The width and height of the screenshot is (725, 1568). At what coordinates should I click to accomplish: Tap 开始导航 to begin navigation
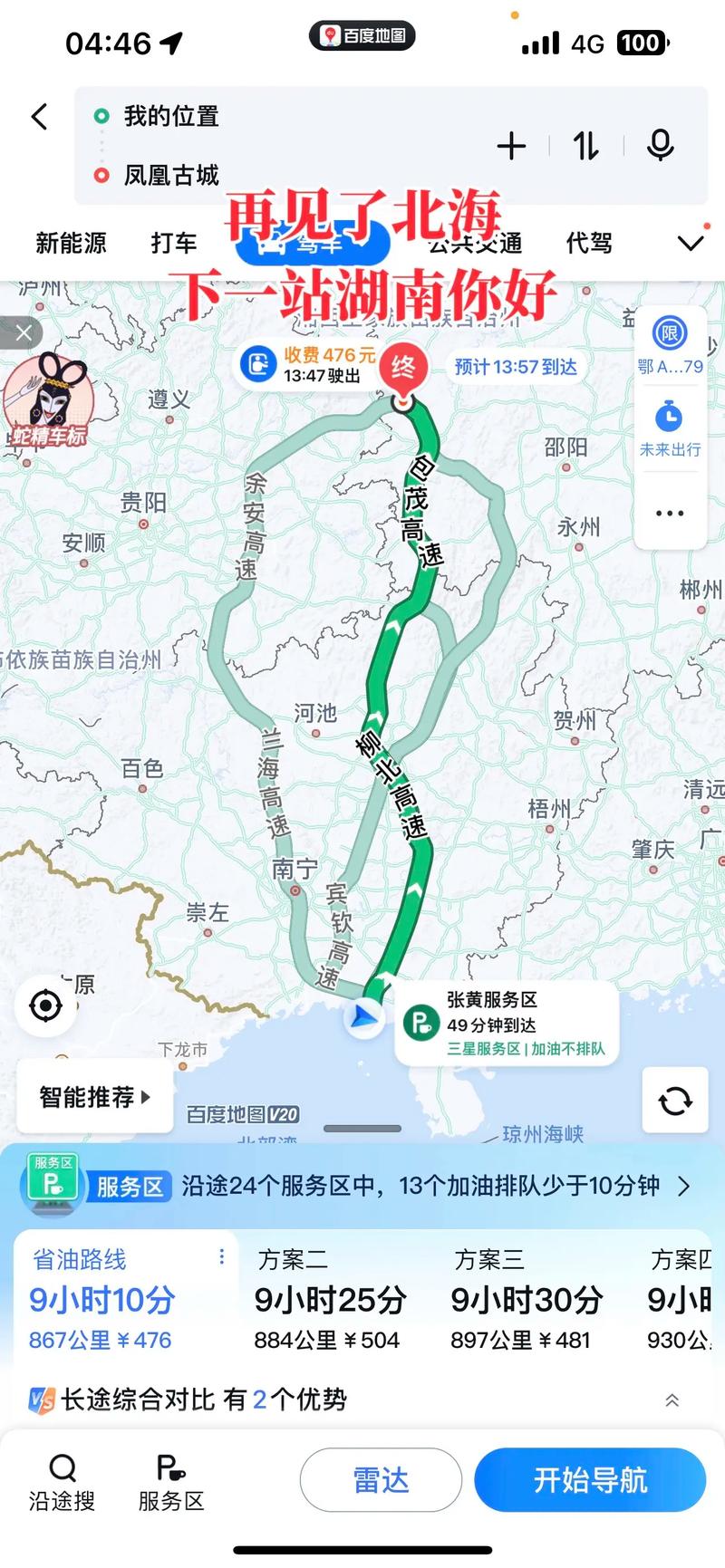coord(590,1480)
